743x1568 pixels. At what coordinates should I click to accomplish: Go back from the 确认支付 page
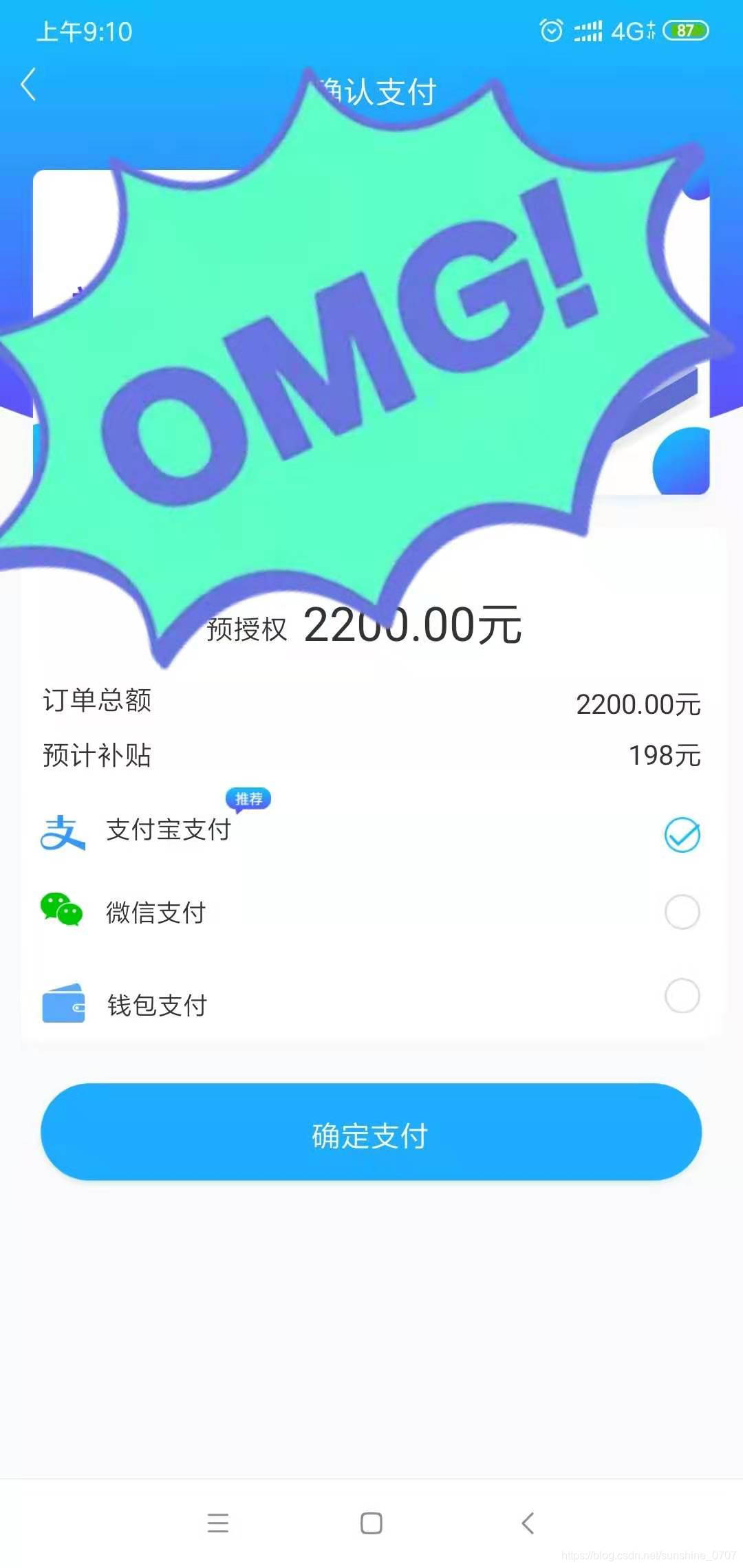click(29, 85)
